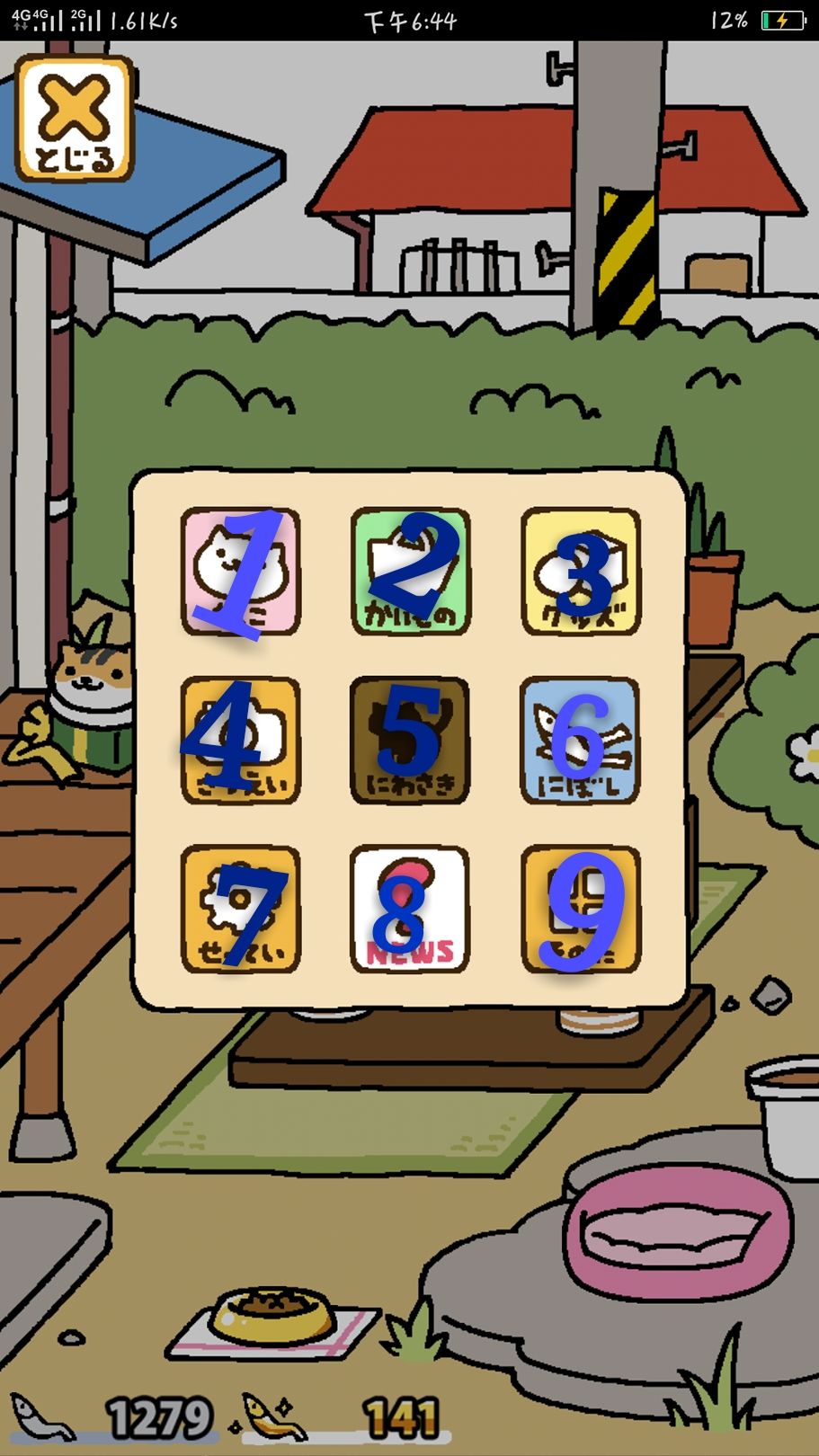The height and width of the screenshot is (1456, 819).
Task: Open the Shopping (かいもの) menu icon
Action: (x=409, y=573)
